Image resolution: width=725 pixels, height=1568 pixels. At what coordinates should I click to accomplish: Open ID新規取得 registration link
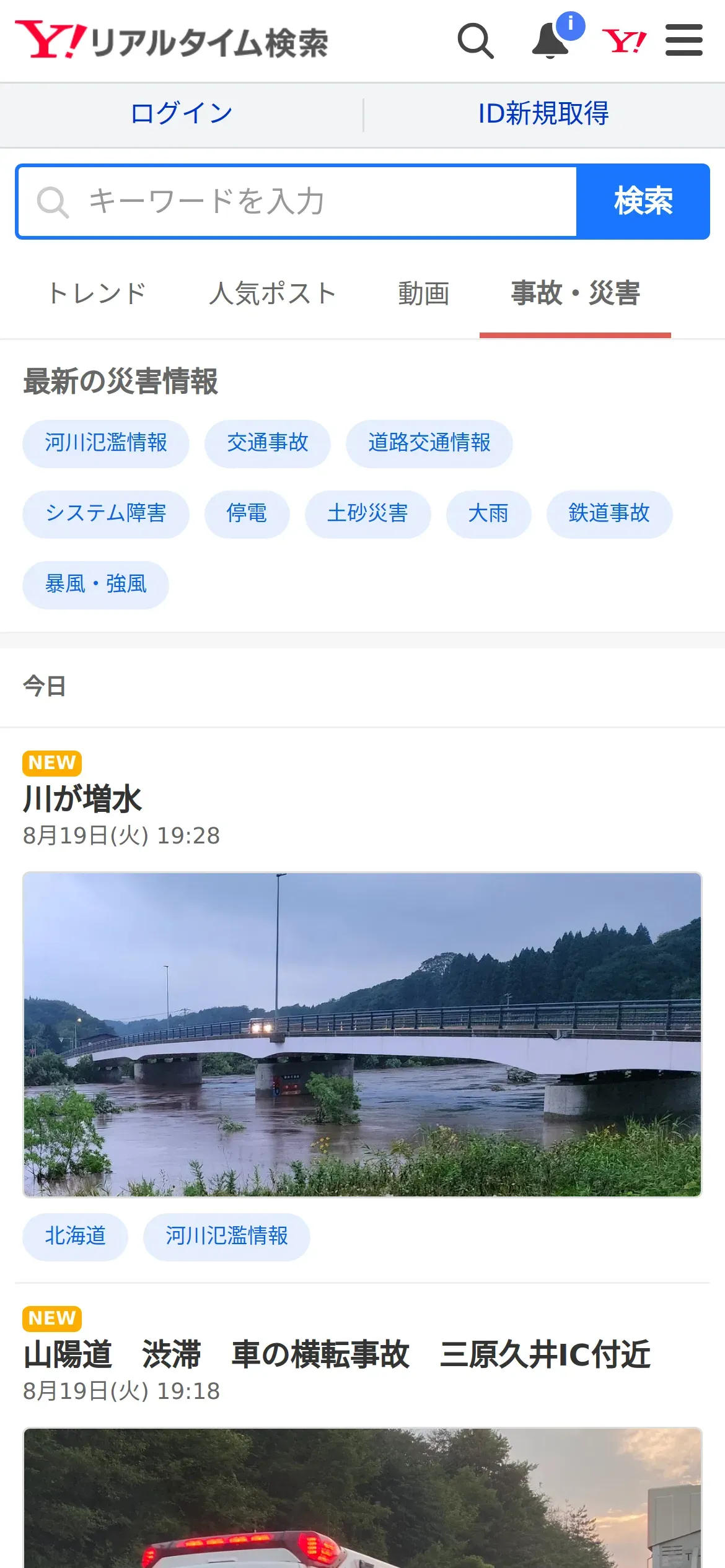pyautogui.click(x=543, y=114)
